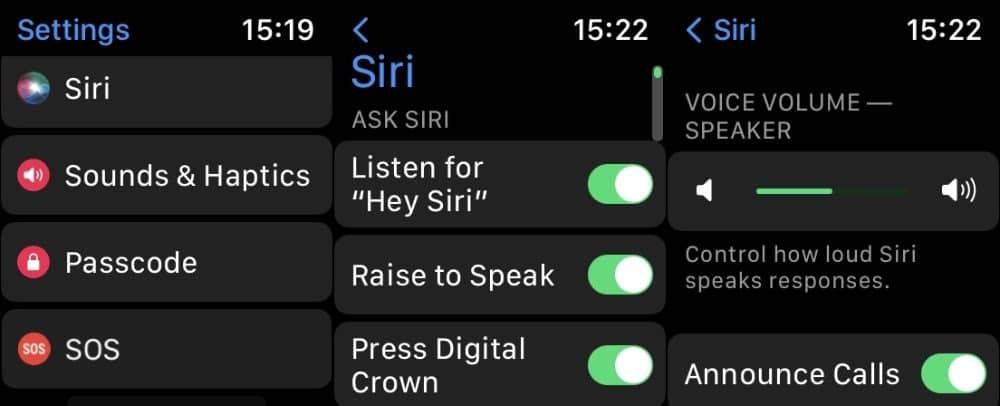
Task: Go back using the unlabeled blue chevron
Action: pyautogui.click(x=362, y=30)
